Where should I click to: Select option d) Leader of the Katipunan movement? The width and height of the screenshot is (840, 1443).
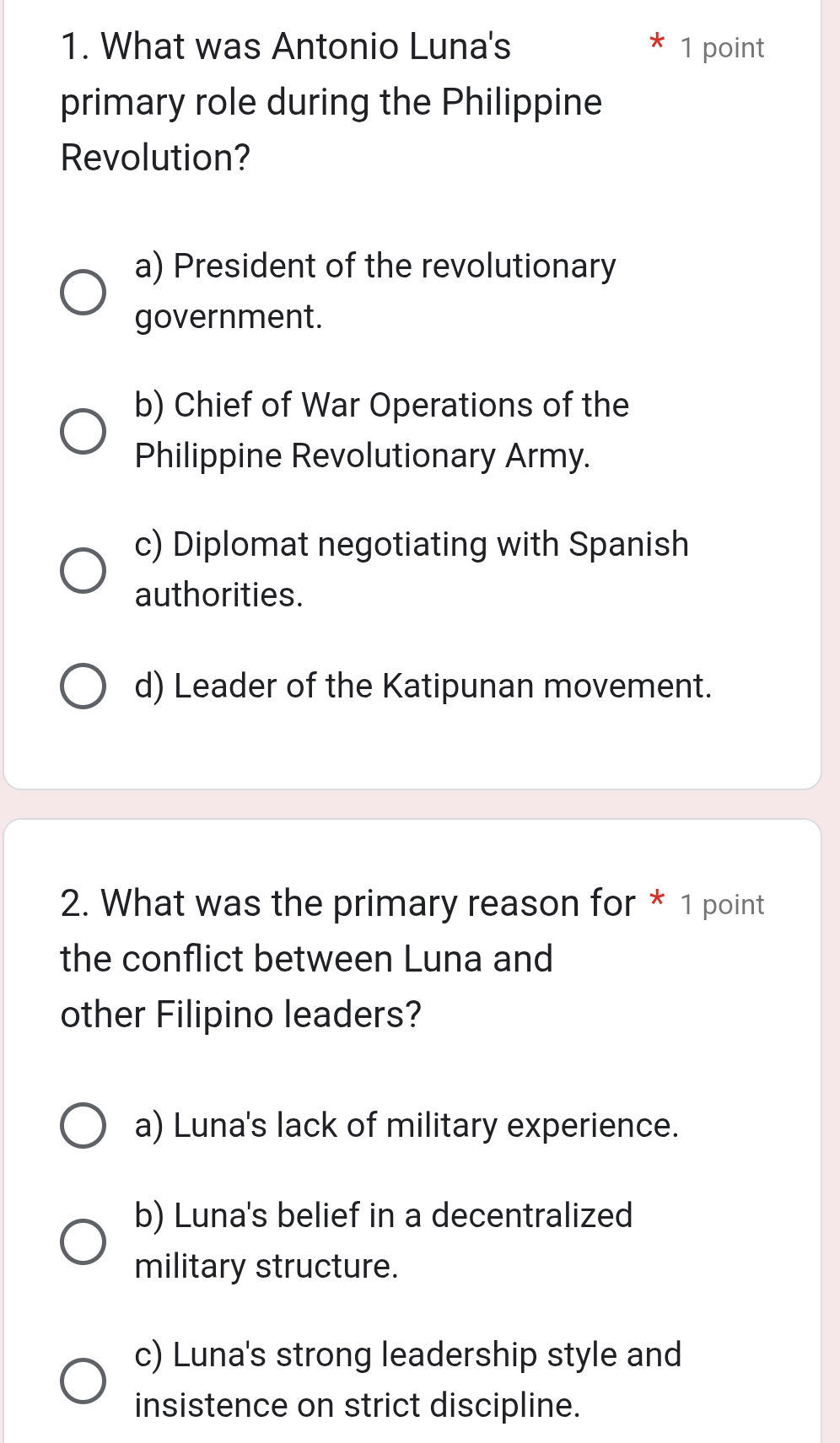point(83,686)
